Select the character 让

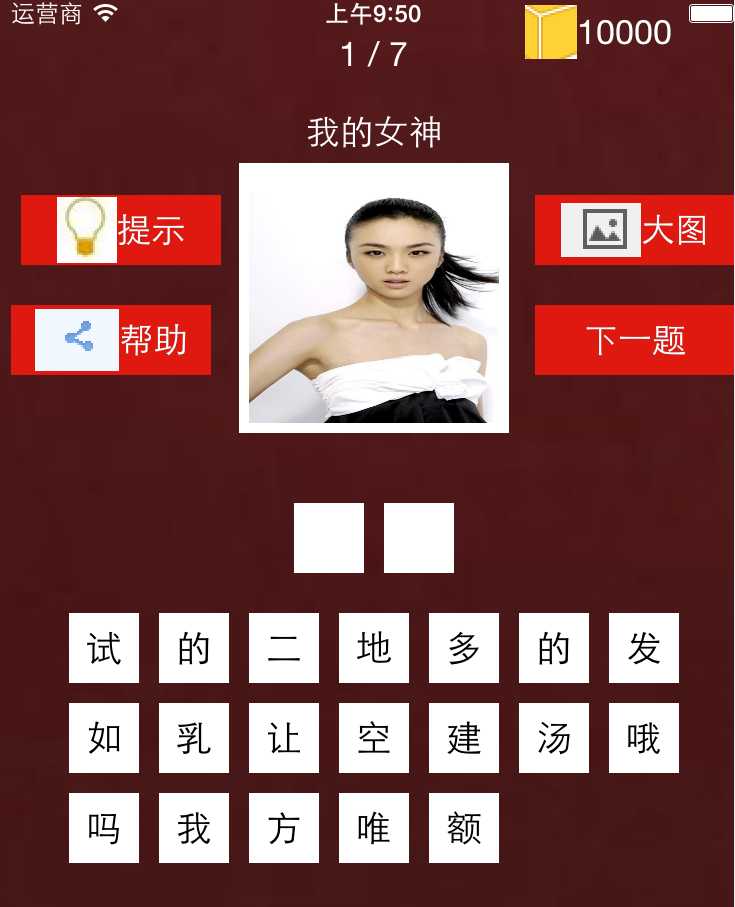284,738
